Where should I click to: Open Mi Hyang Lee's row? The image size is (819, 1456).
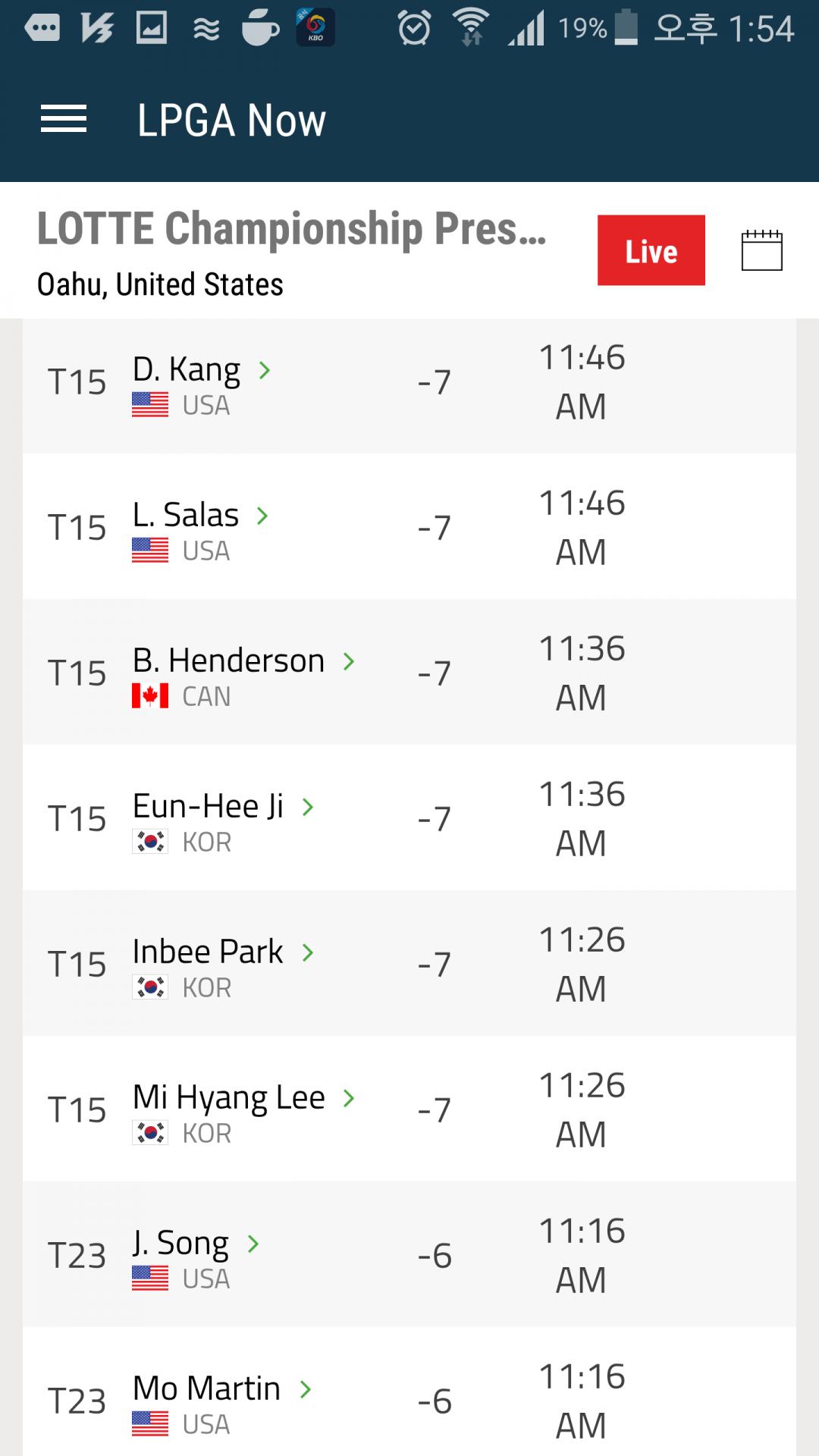coord(409,1109)
